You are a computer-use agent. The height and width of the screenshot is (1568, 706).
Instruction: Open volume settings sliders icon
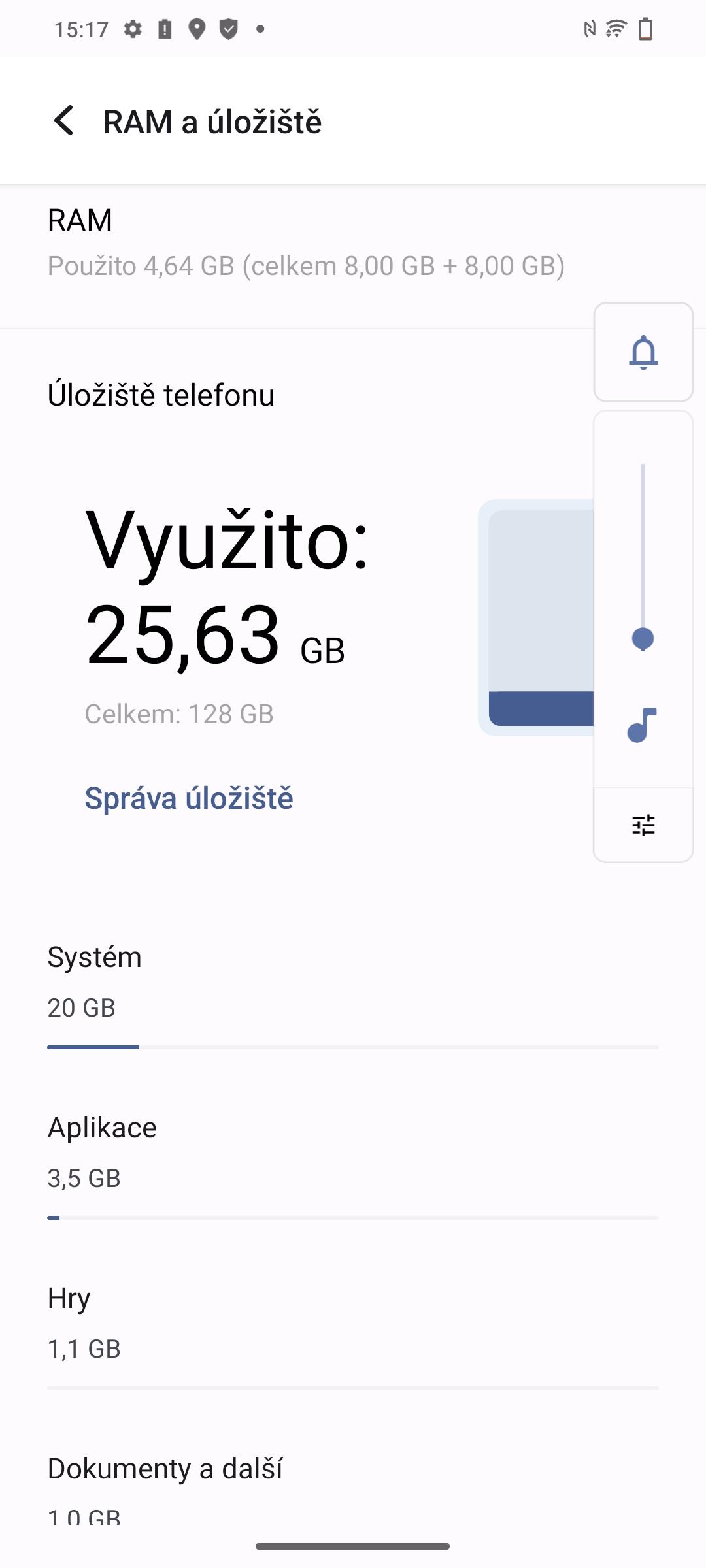[x=643, y=825]
